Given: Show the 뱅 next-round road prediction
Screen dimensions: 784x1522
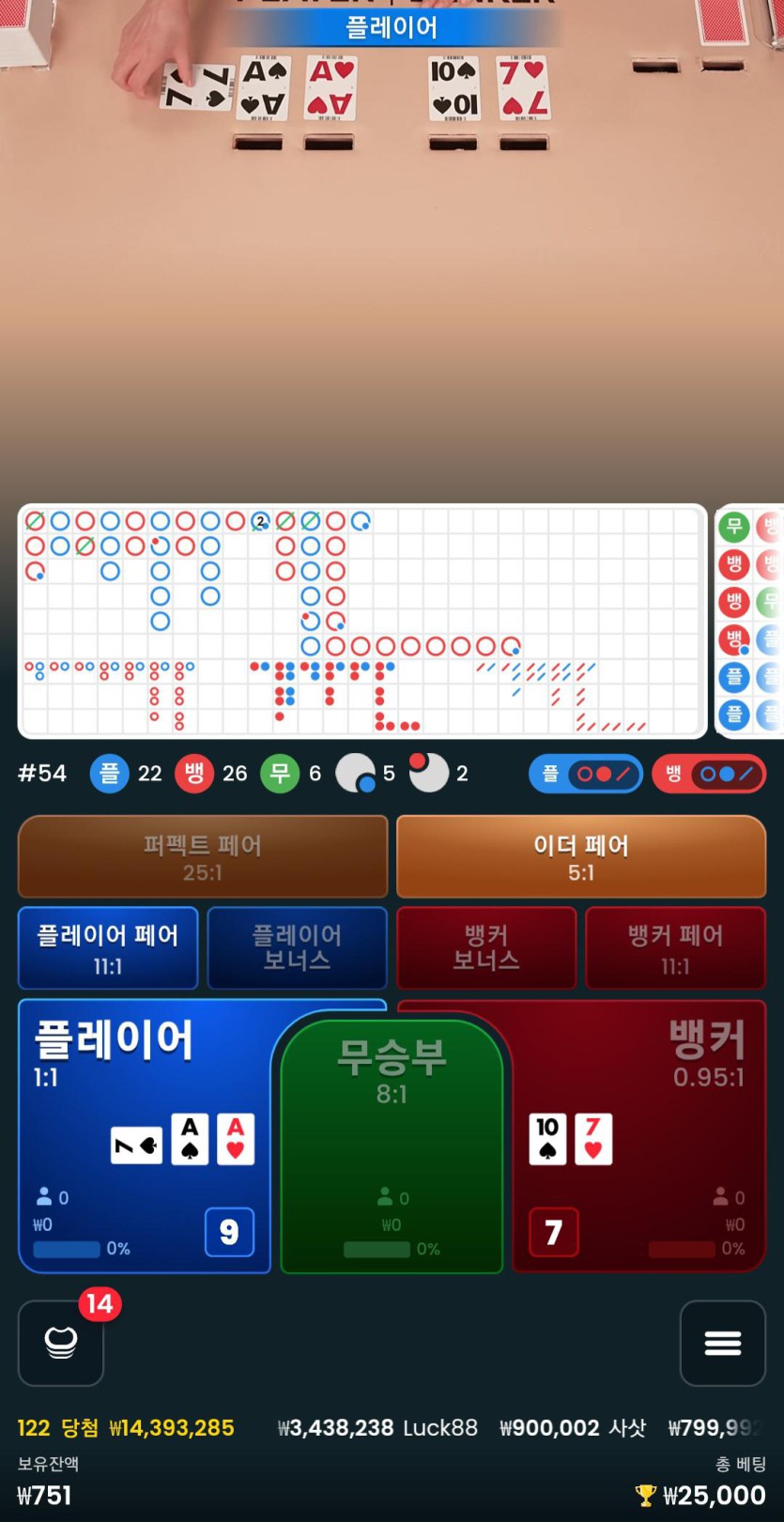Looking at the screenshot, I should pos(709,774).
